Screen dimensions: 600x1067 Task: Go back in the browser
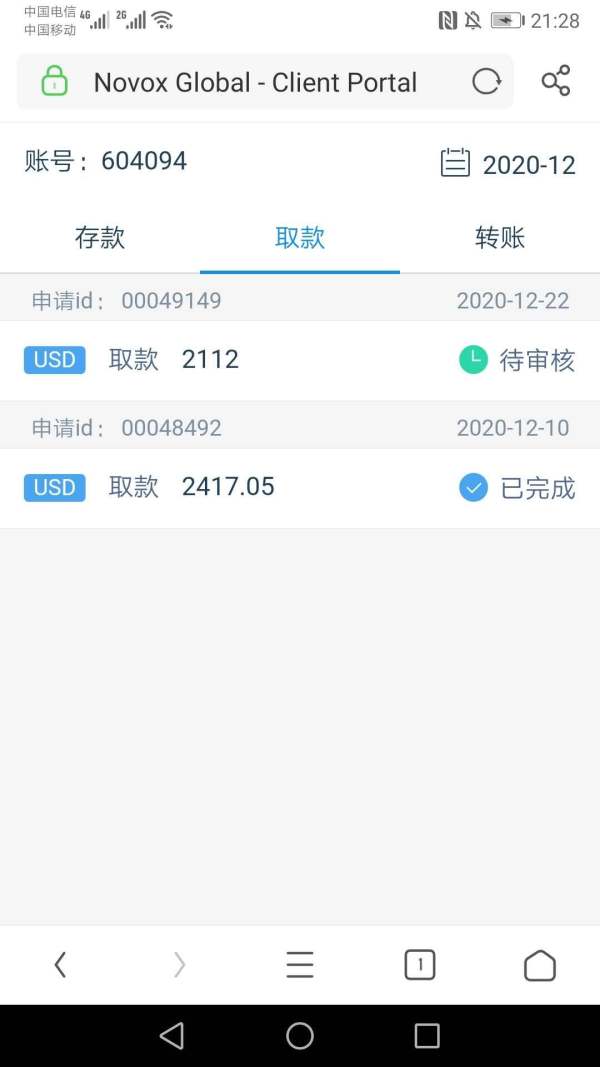point(60,965)
